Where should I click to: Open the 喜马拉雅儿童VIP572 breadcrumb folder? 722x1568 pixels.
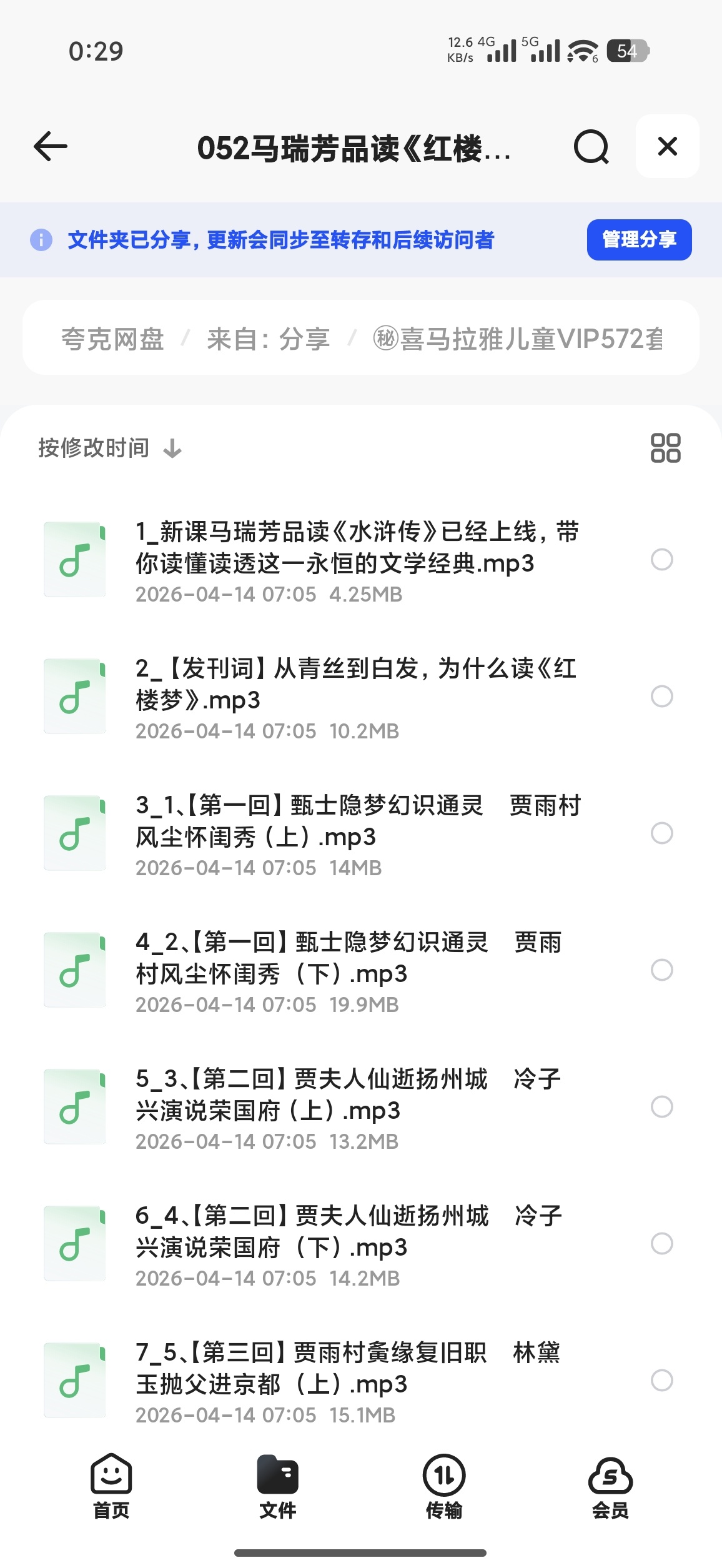click(518, 339)
